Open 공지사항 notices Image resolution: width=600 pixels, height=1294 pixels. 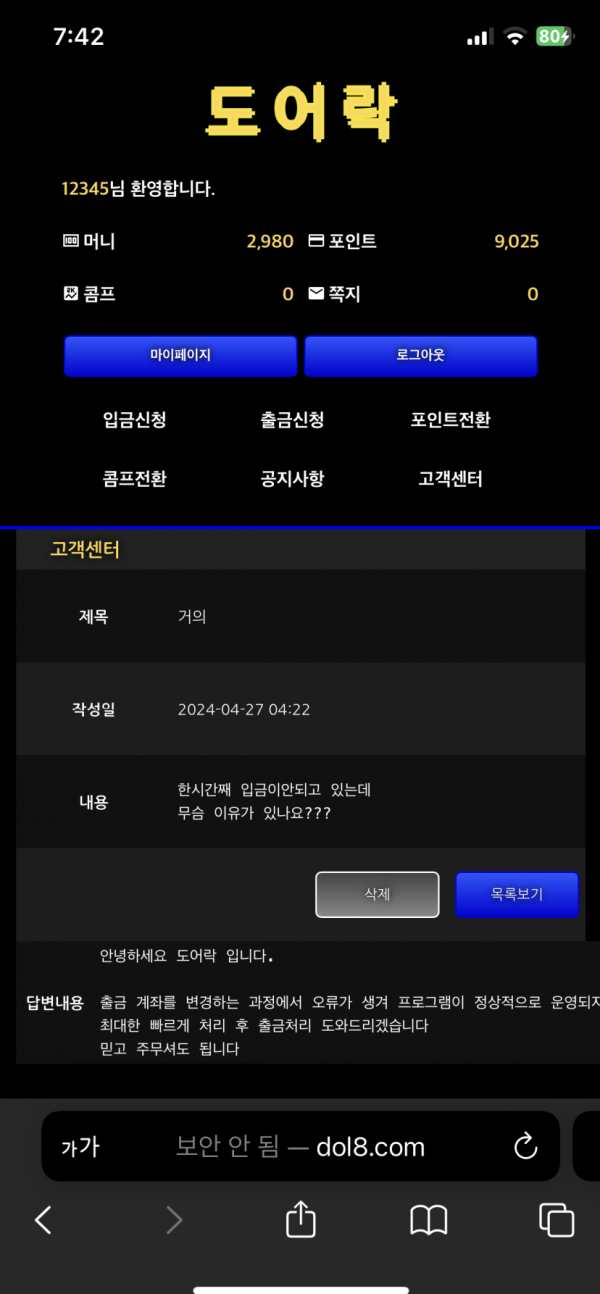pyautogui.click(x=292, y=479)
